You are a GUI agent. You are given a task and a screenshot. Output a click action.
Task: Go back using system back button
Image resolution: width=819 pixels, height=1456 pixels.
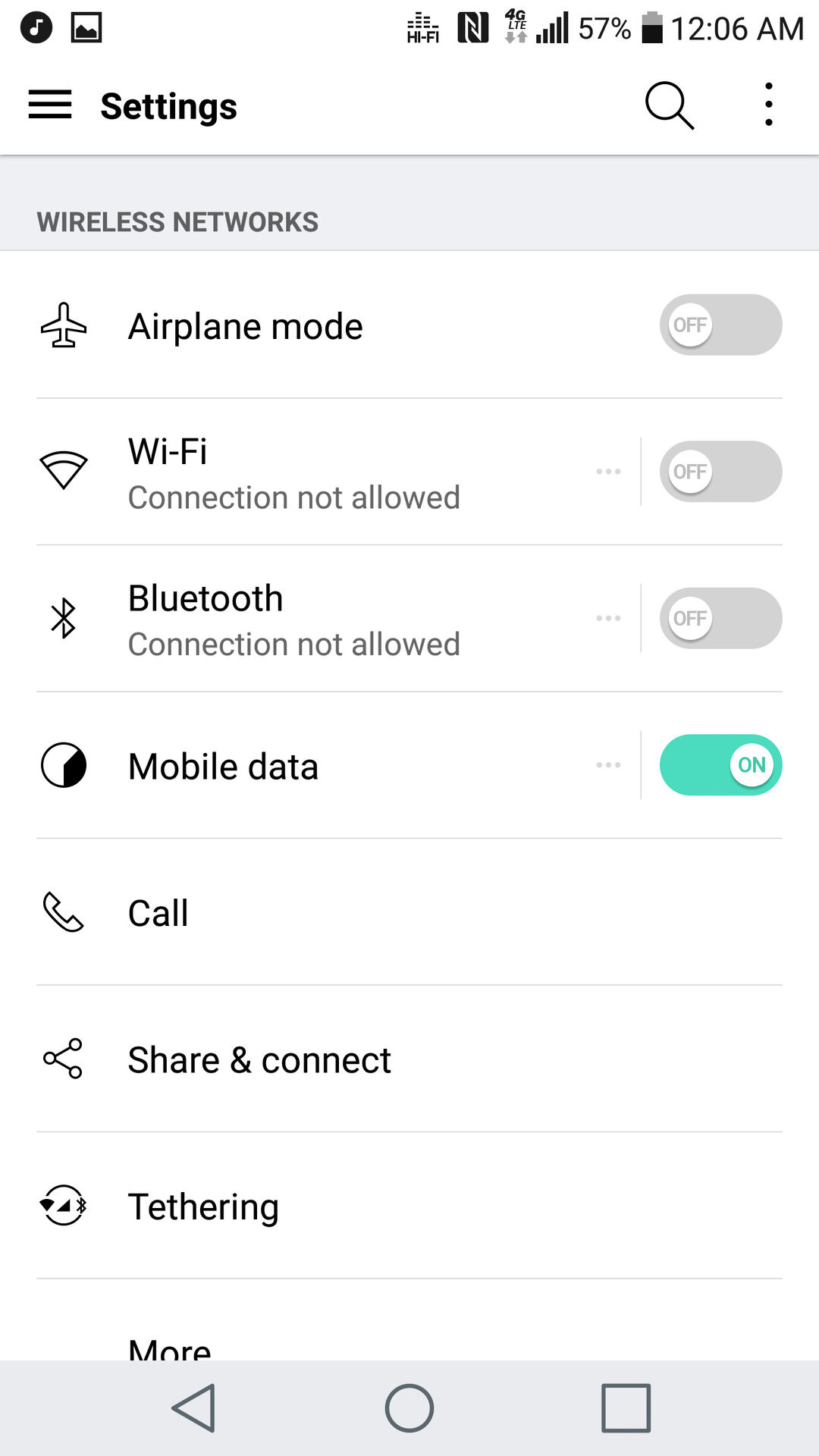coord(194,1408)
